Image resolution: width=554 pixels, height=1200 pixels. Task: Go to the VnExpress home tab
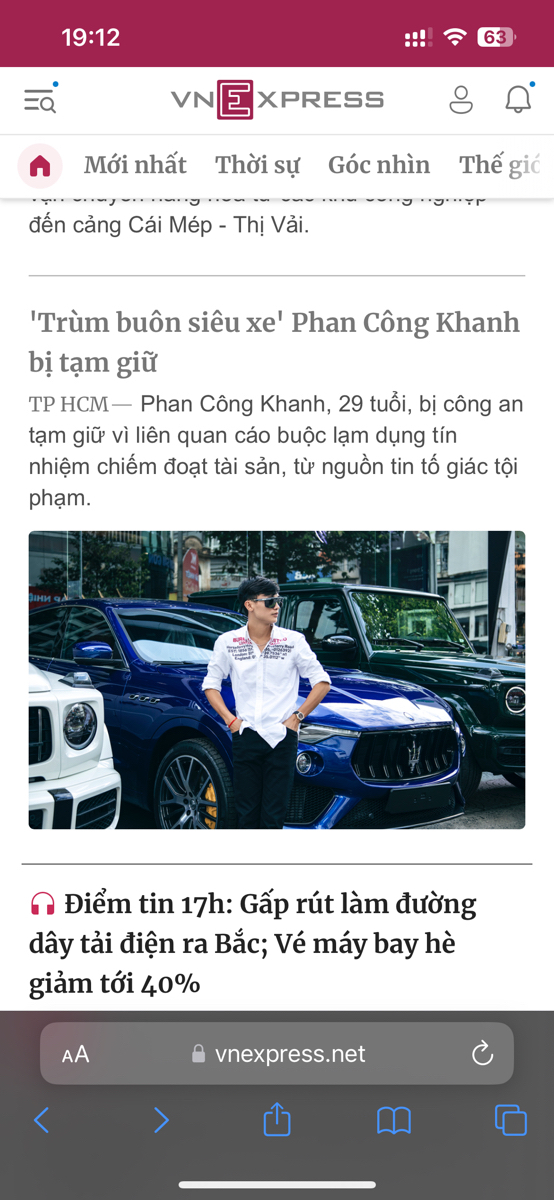point(40,166)
